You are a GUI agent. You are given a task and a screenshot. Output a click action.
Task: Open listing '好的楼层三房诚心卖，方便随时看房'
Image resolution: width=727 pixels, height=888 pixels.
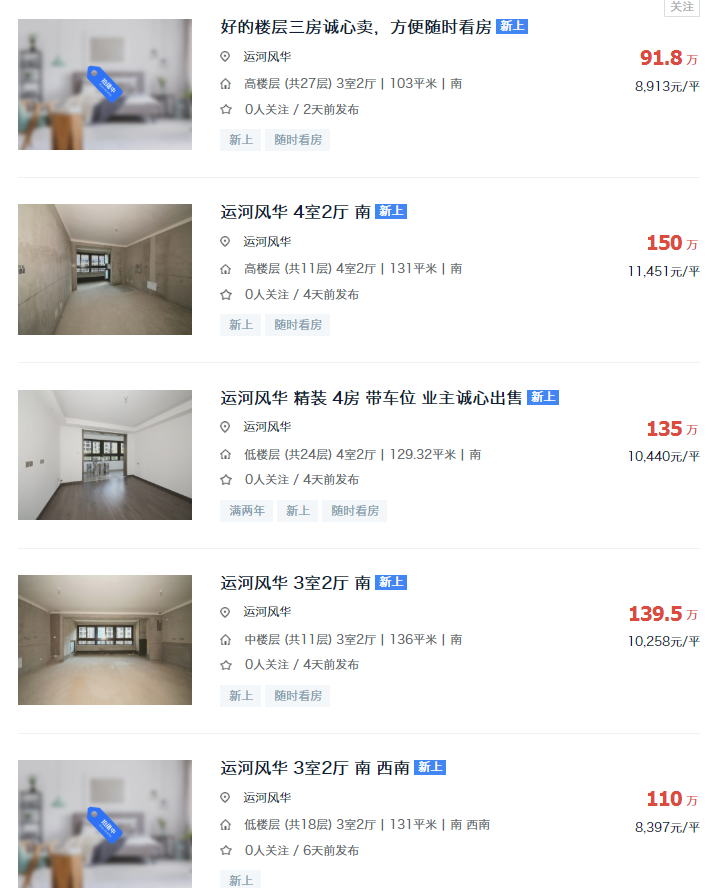tap(355, 27)
